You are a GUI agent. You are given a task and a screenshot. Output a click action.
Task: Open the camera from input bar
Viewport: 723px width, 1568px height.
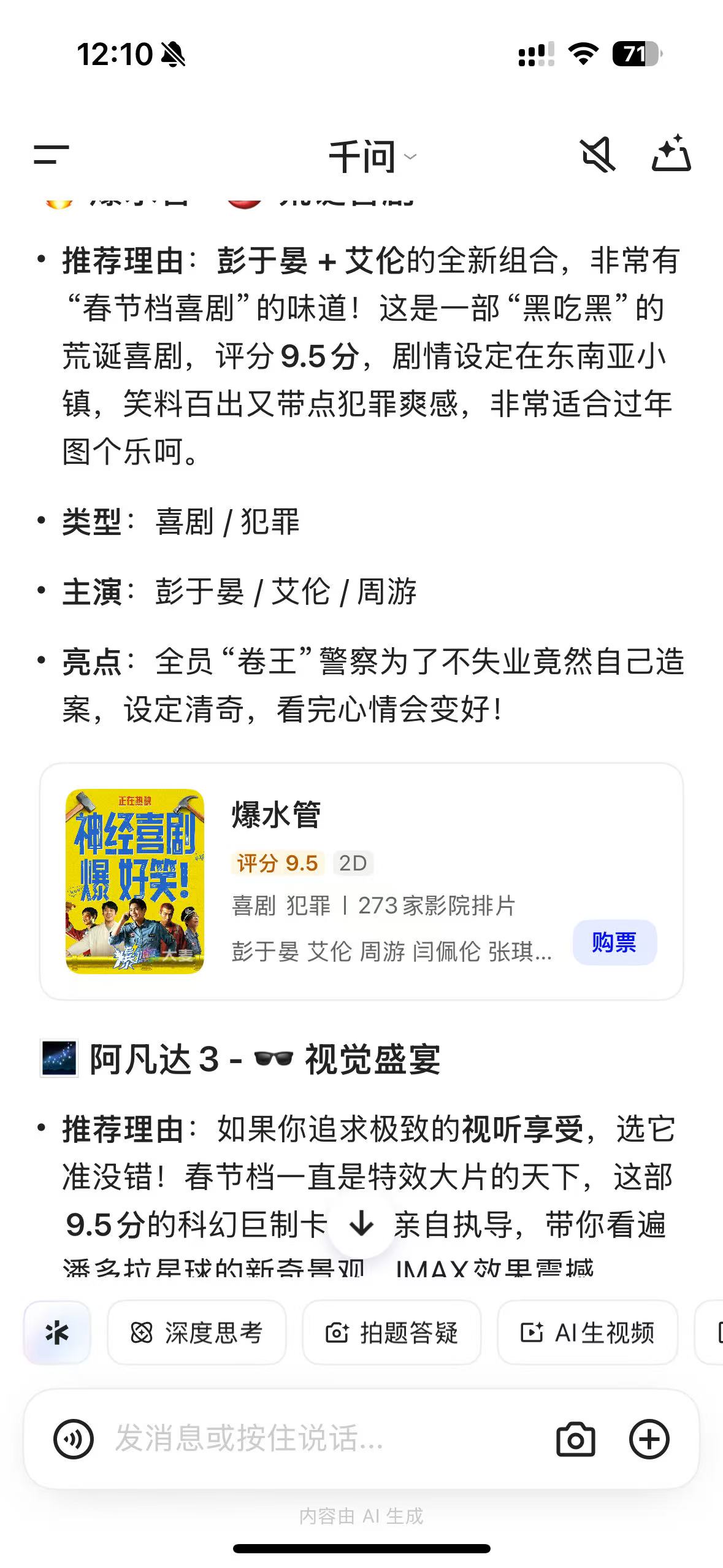coord(575,1439)
